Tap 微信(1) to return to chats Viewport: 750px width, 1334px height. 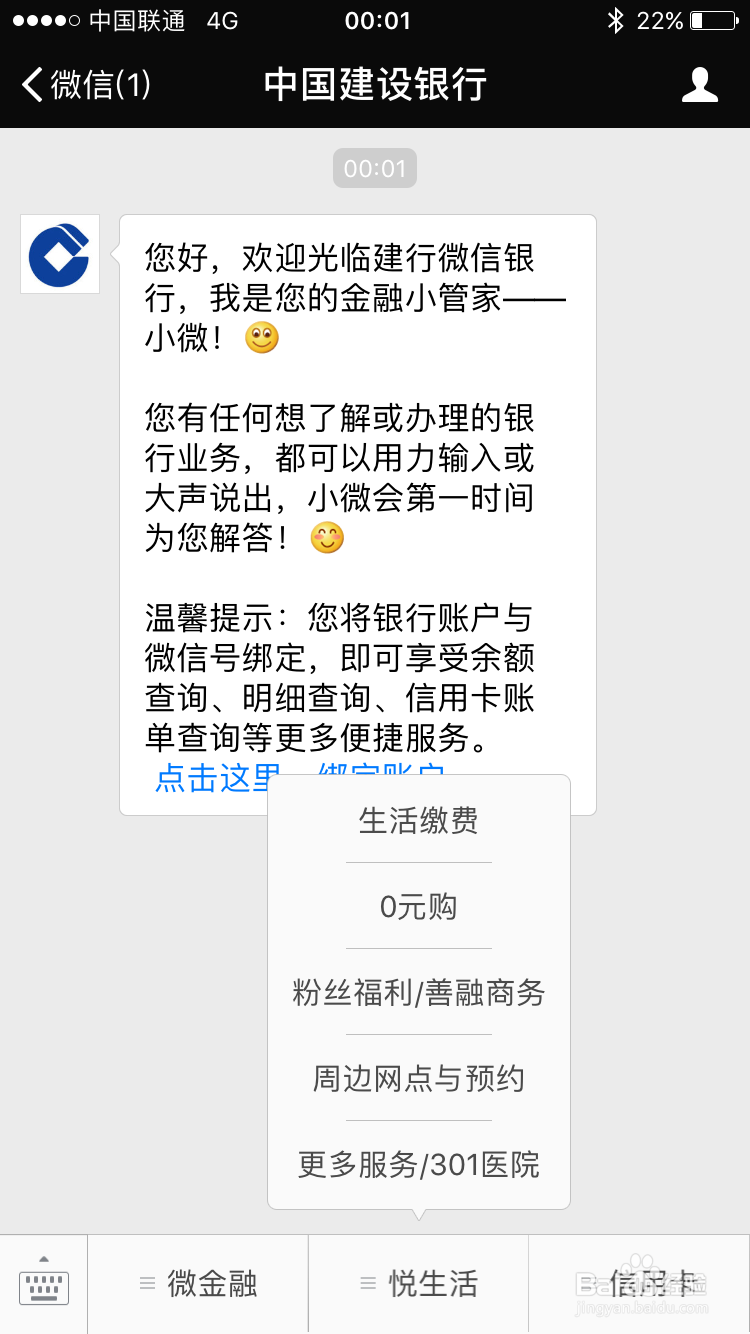pyautogui.click(x=99, y=86)
